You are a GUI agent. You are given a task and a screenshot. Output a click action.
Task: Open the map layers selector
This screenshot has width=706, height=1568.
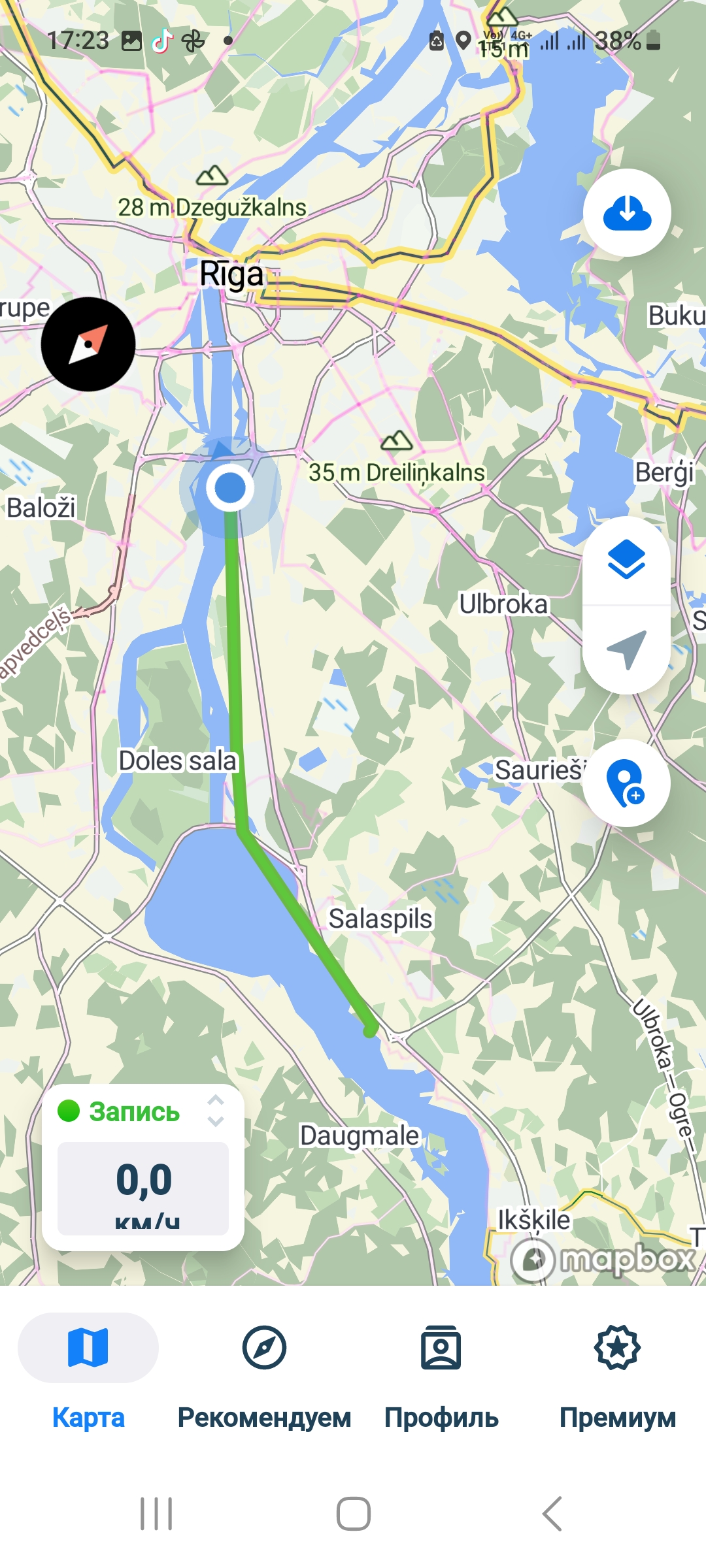point(626,561)
